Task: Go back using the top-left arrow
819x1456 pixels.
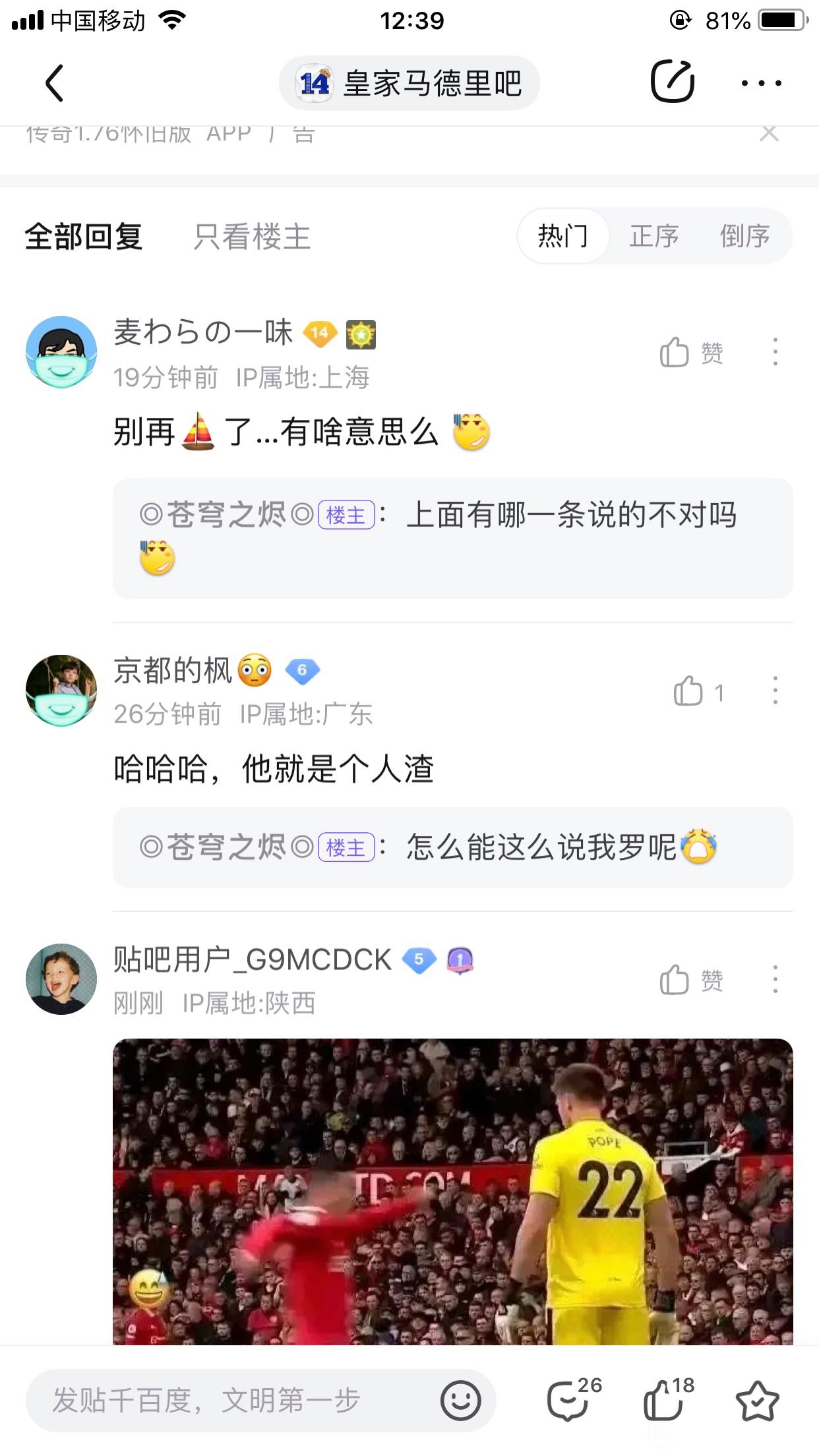Action: (x=55, y=83)
